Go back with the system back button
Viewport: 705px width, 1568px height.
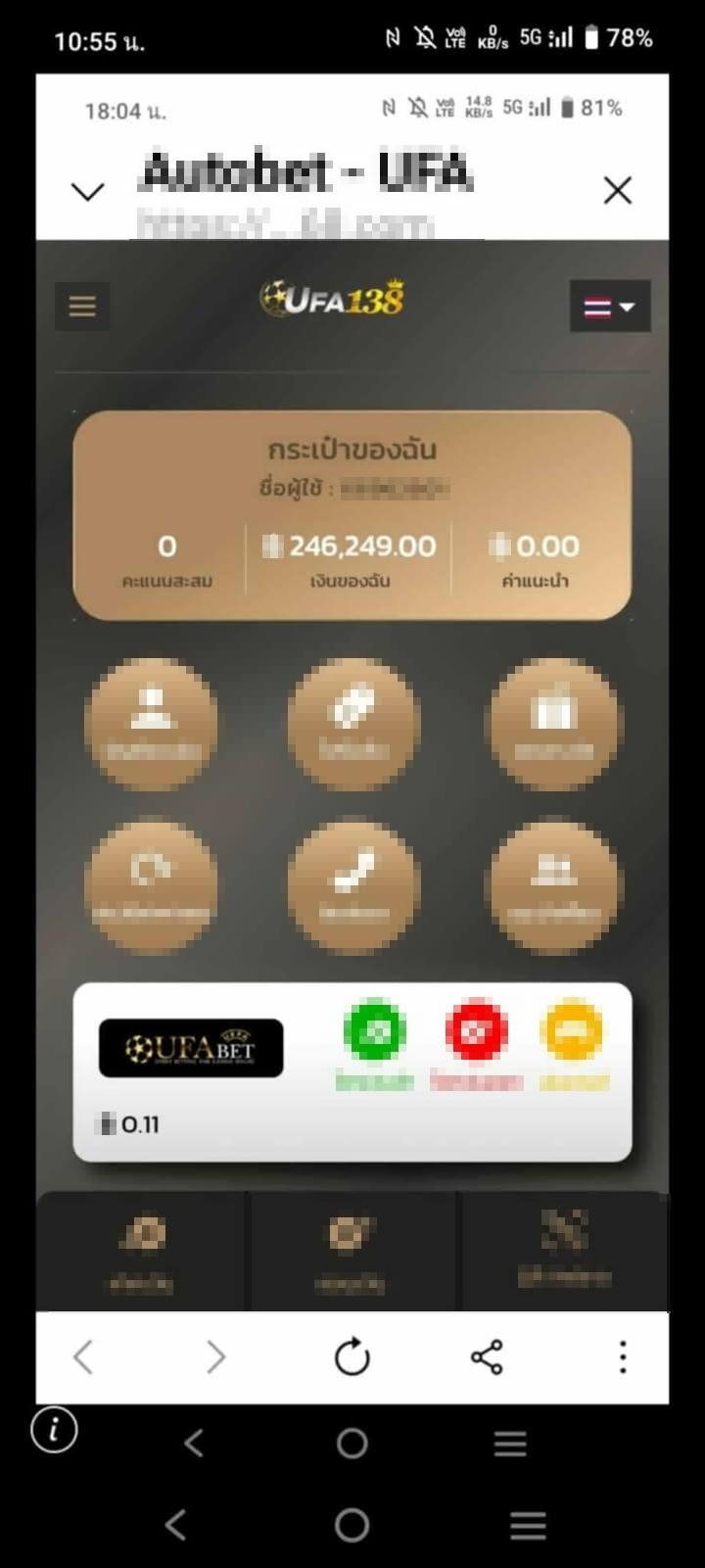(x=176, y=1525)
